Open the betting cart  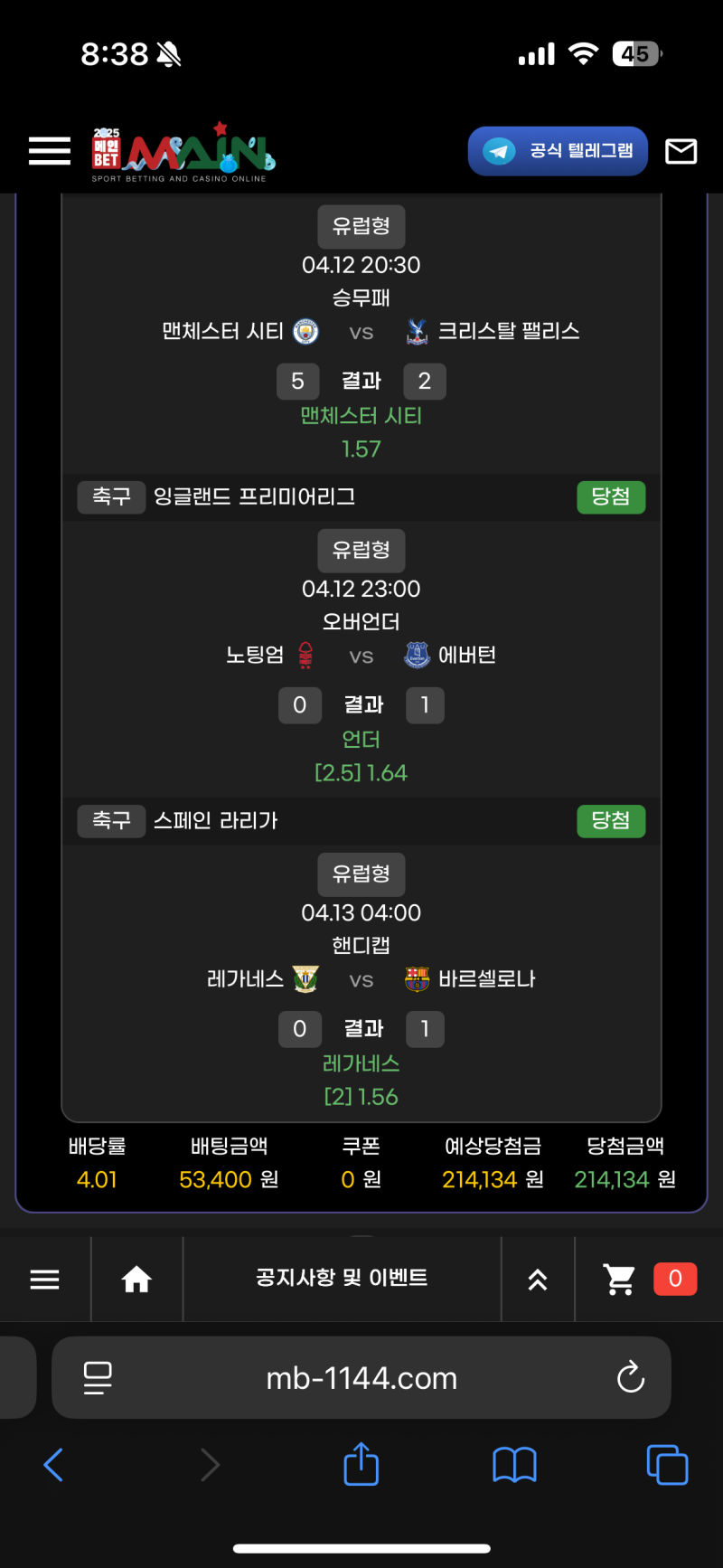pos(621,1279)
